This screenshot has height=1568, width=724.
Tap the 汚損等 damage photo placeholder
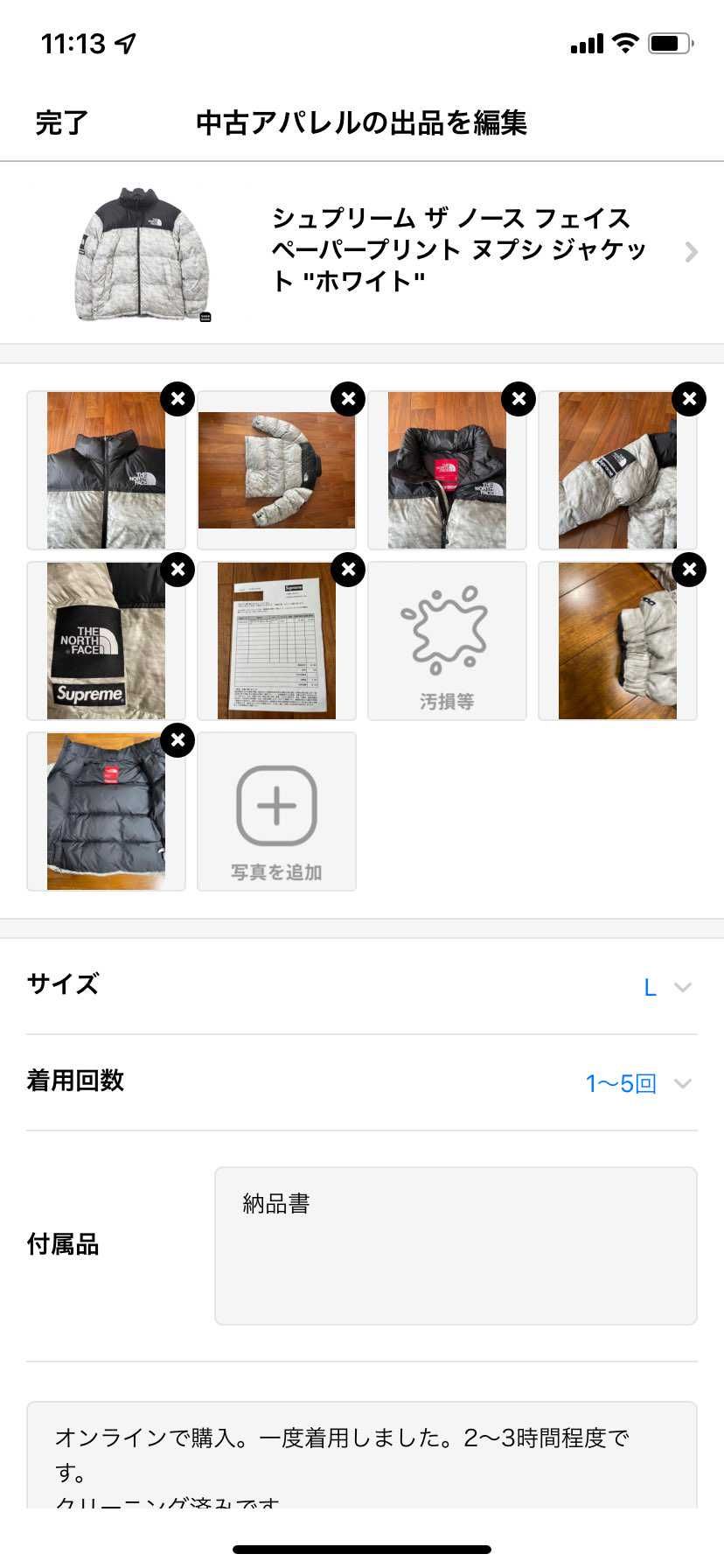[447, 640]
